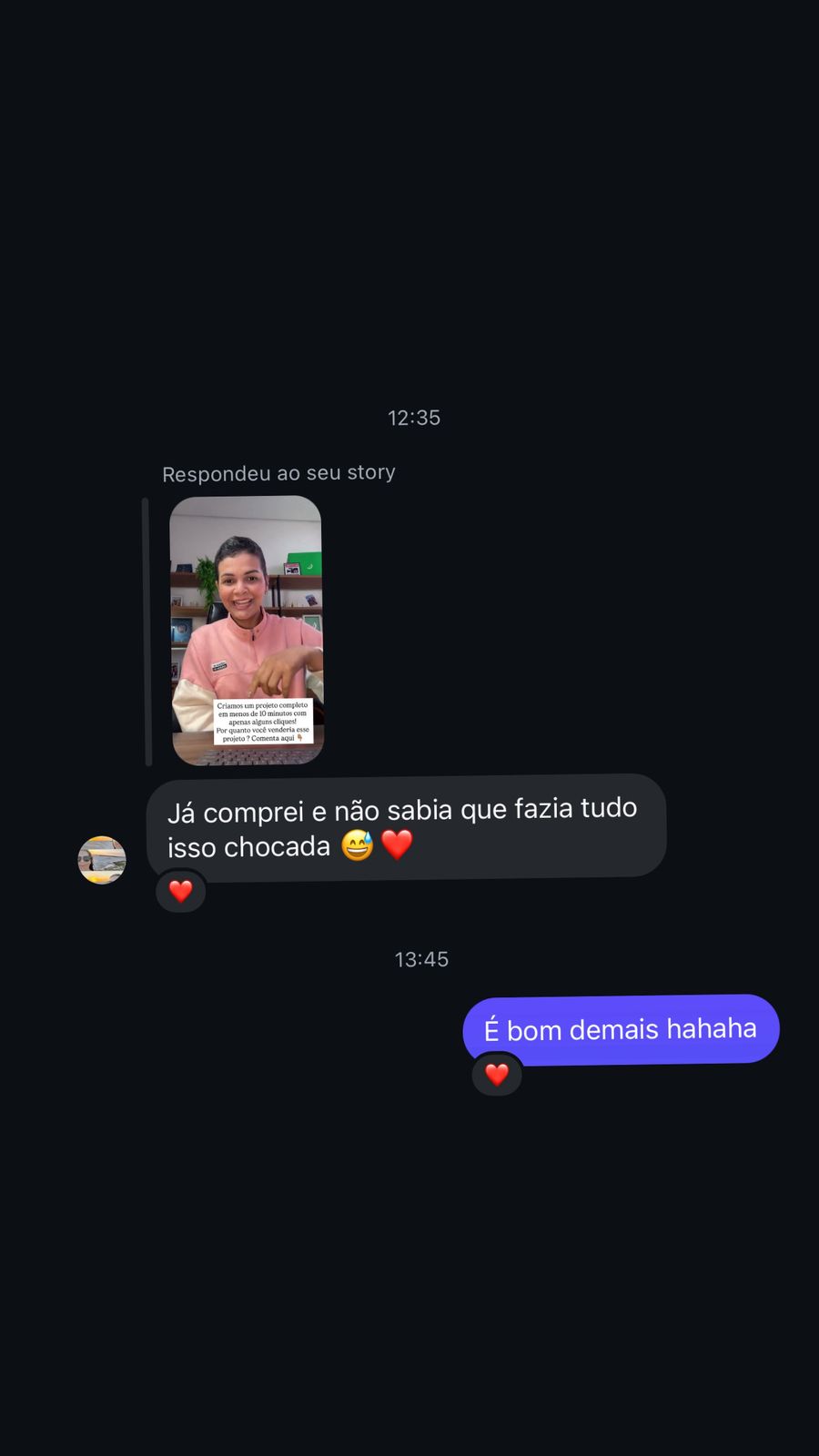
Task: Tap heart reaction under 'Já comprei' message
Action: coord(181,891)
